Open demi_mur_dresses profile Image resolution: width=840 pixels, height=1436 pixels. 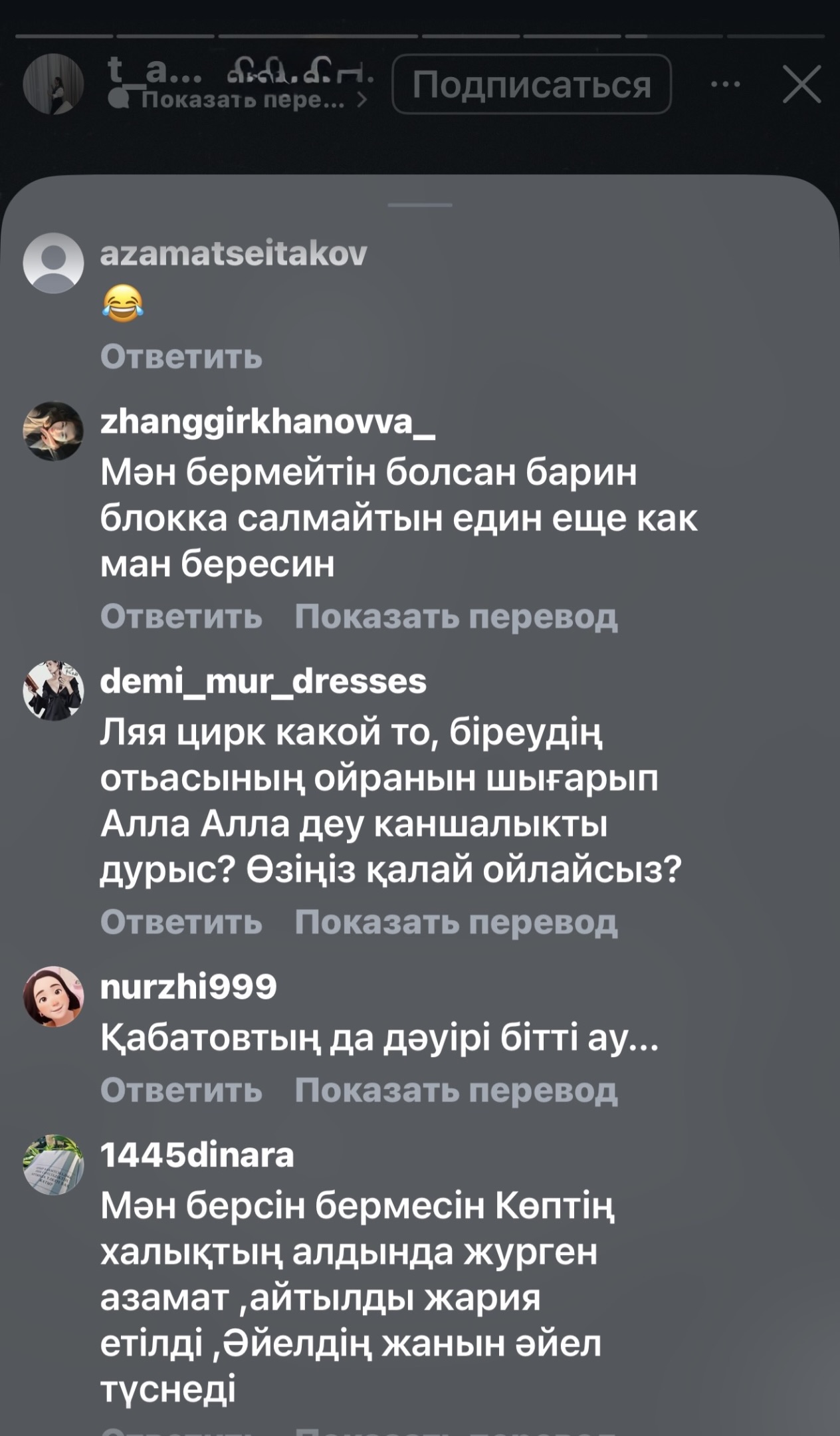tap(263, 681)
